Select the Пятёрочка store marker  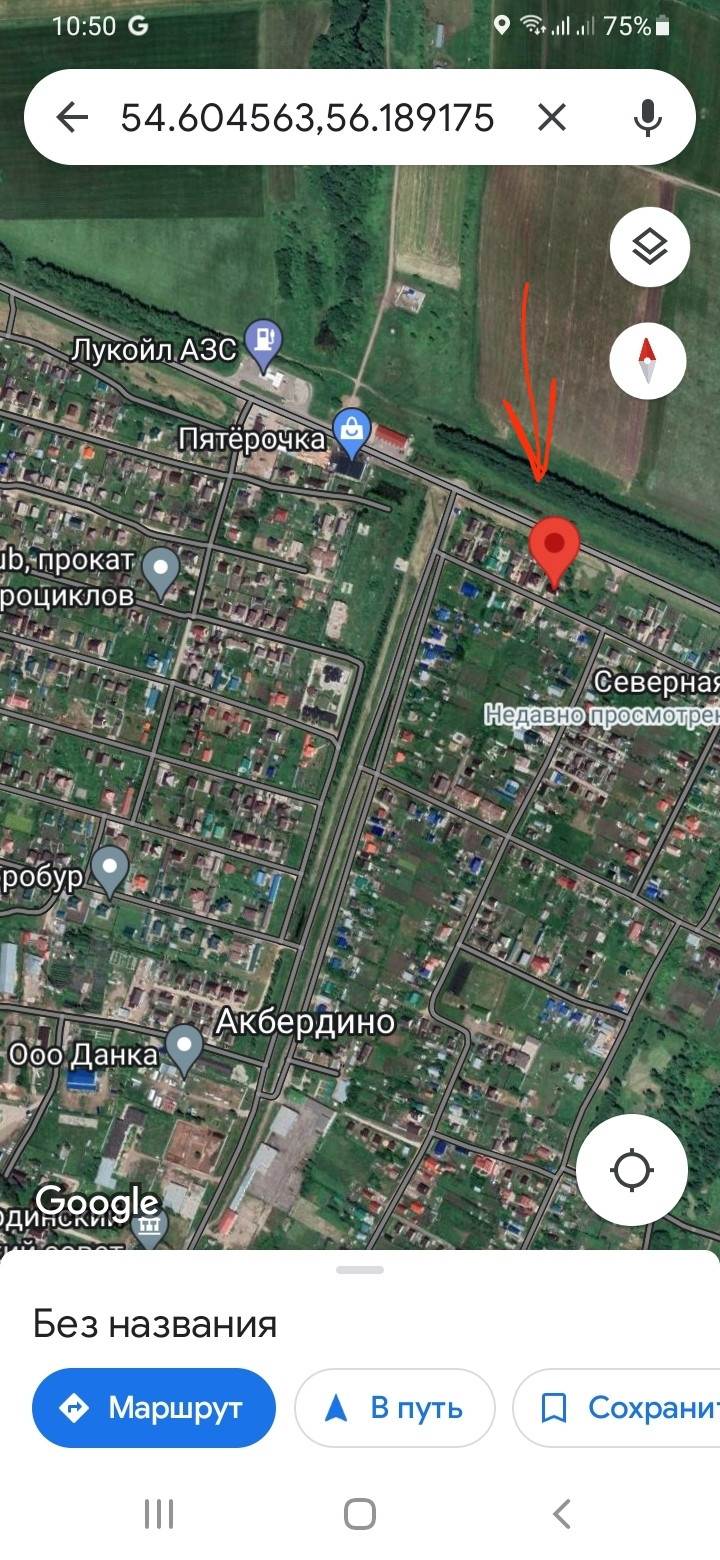[x=352, y=431]
